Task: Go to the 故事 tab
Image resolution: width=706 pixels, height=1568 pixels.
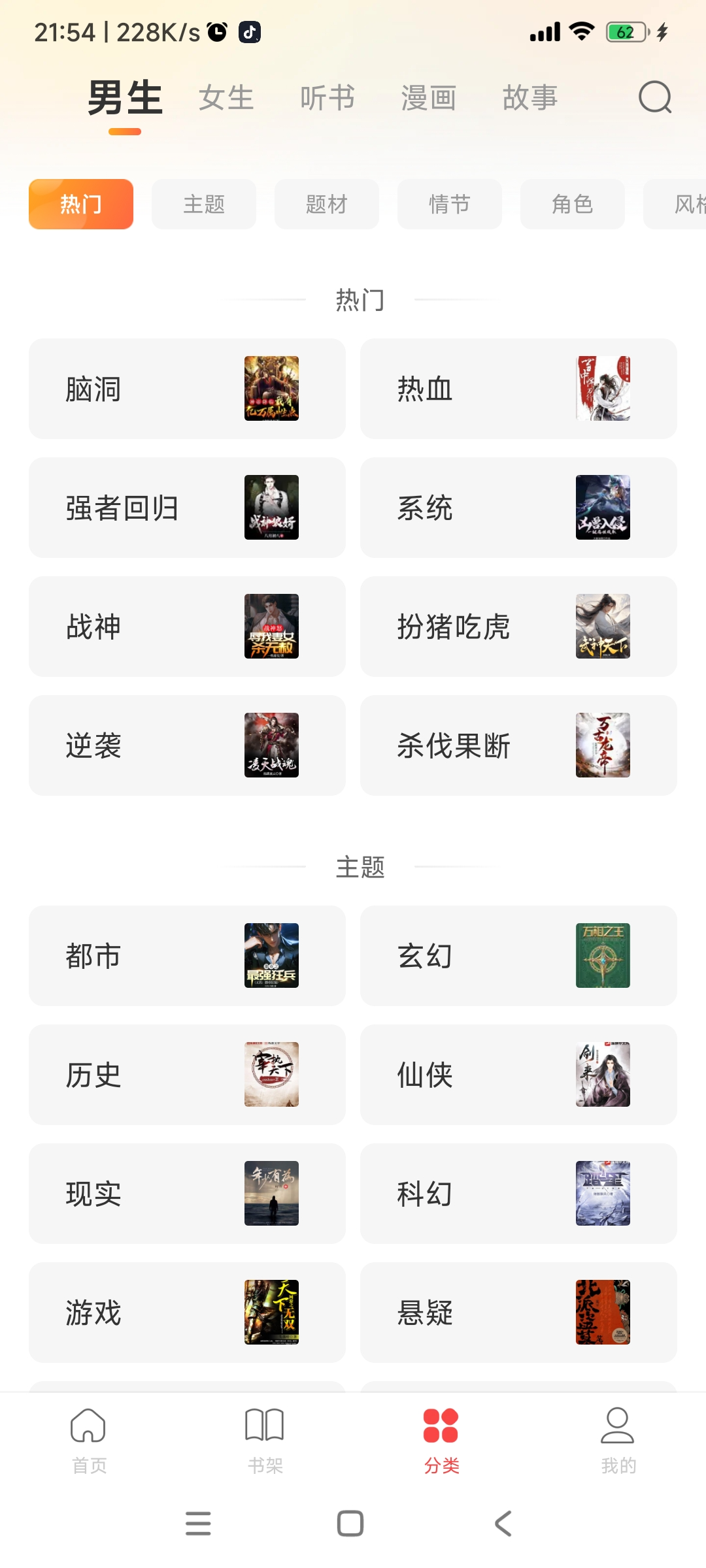Action: click(530, 98)
